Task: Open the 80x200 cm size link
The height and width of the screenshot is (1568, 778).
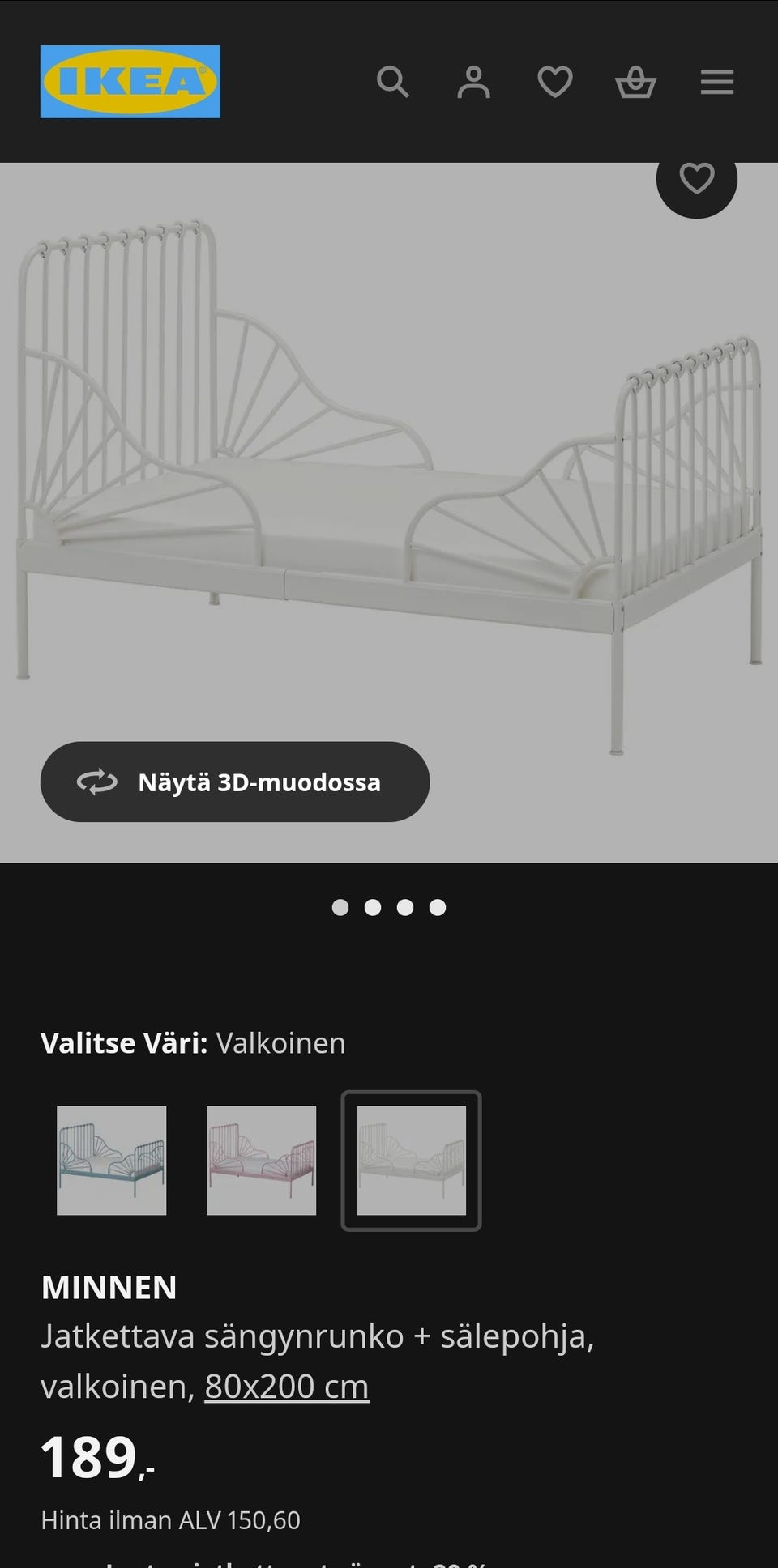Action: pyautogui.click(x=285, y=1385)
